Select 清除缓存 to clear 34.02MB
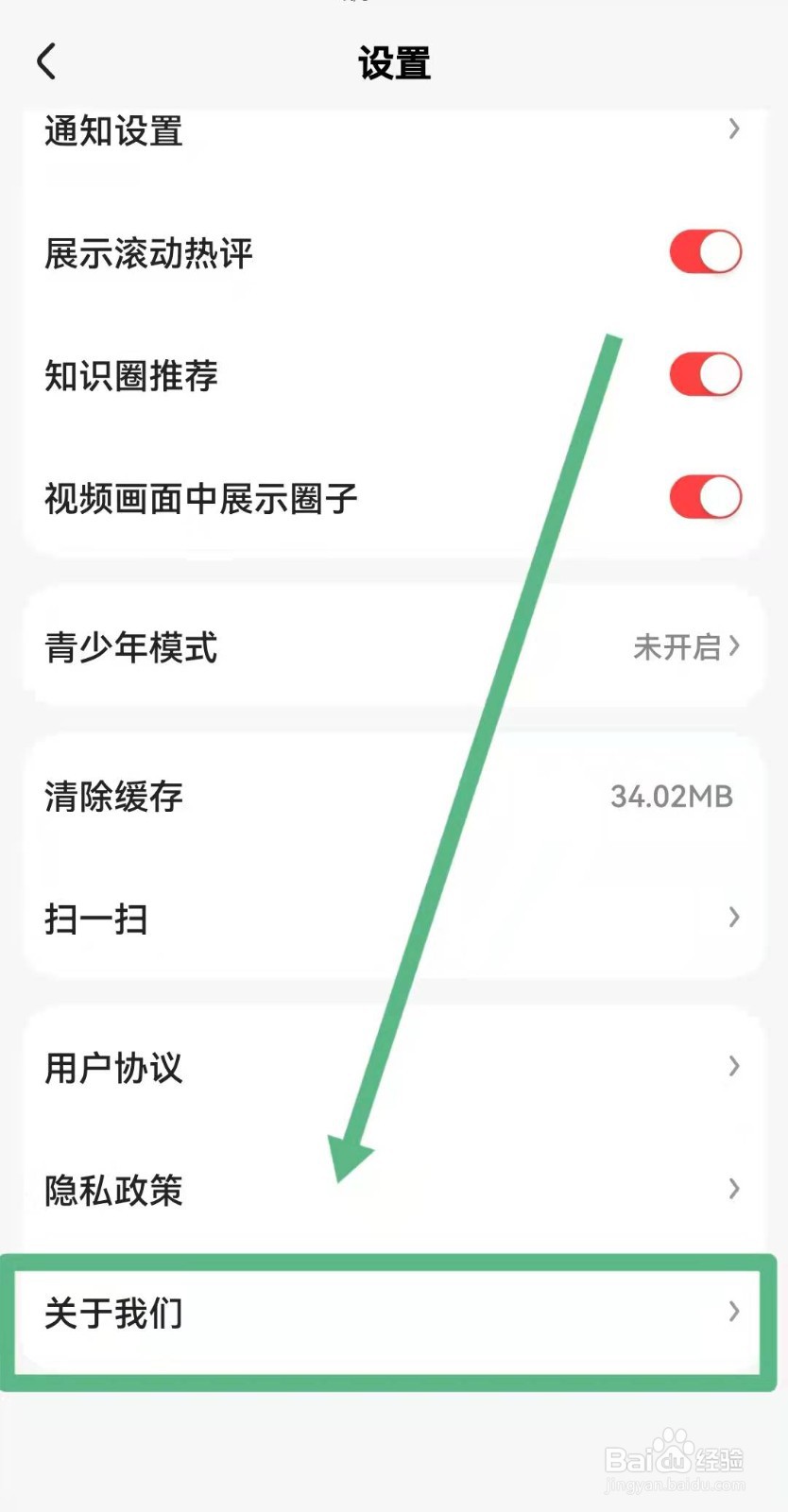The height and width of the screenshot is (1512, 788). (393, 797)
